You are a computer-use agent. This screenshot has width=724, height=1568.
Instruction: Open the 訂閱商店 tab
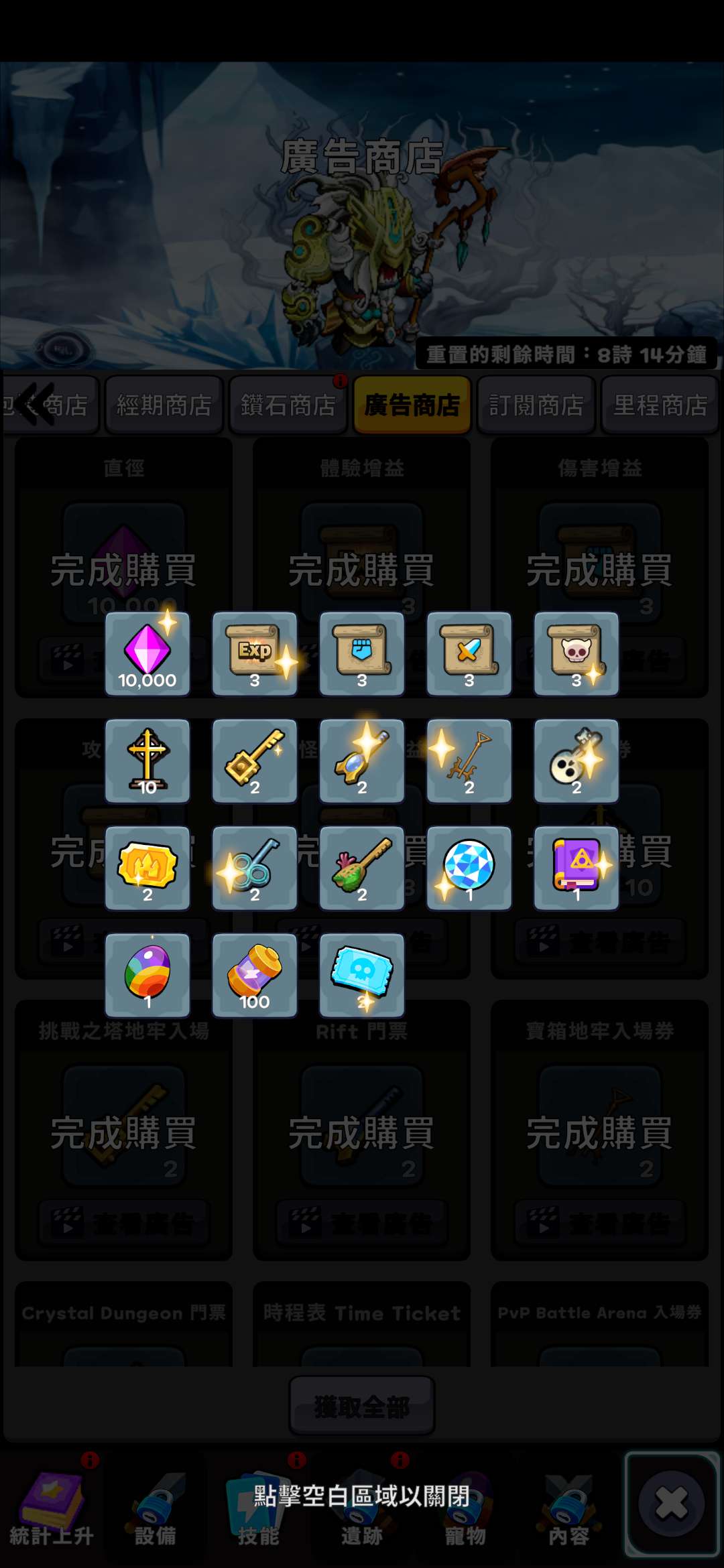536,405
